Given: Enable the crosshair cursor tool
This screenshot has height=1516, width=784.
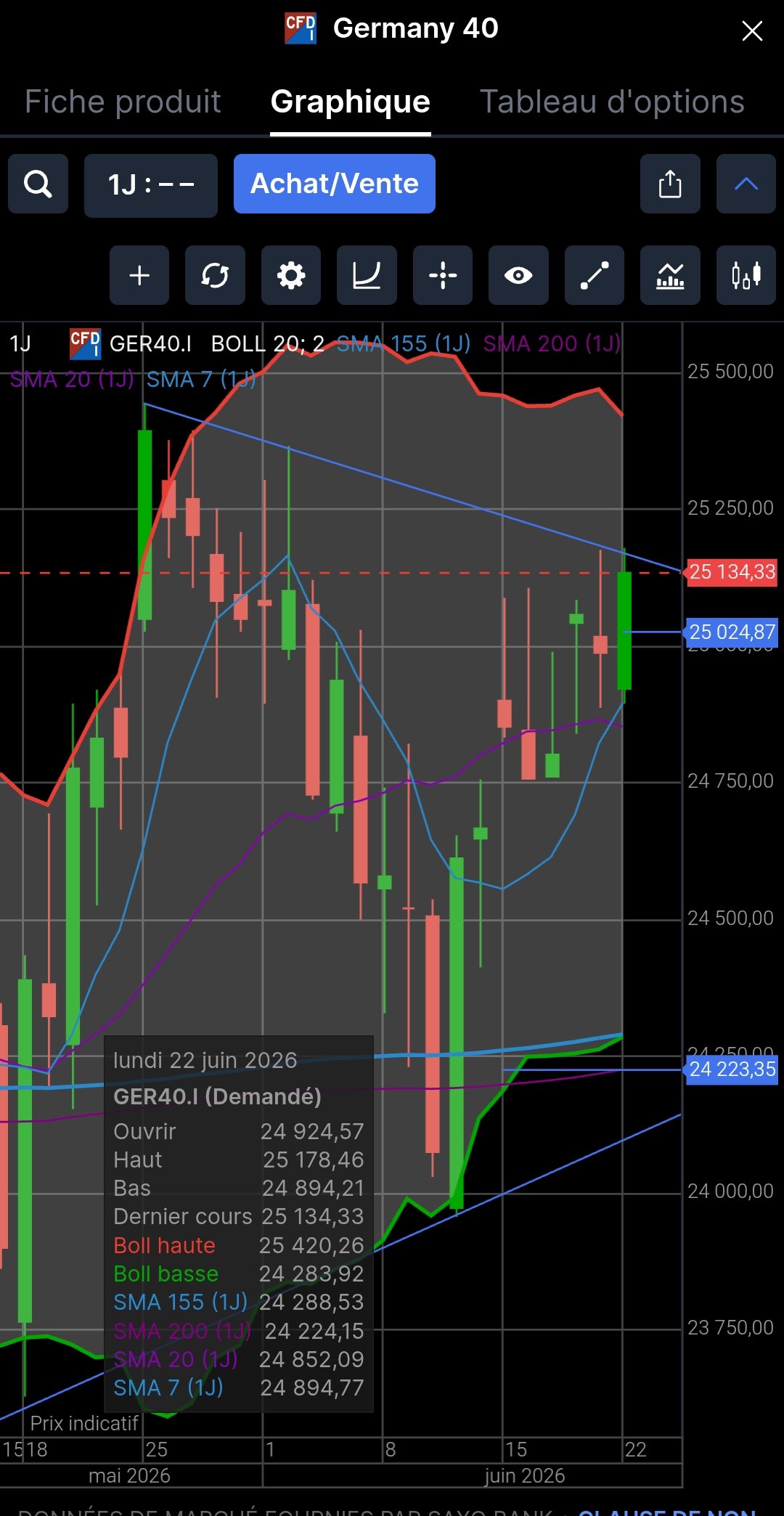Looking at the screenshot, I should (x=443, y=275).
